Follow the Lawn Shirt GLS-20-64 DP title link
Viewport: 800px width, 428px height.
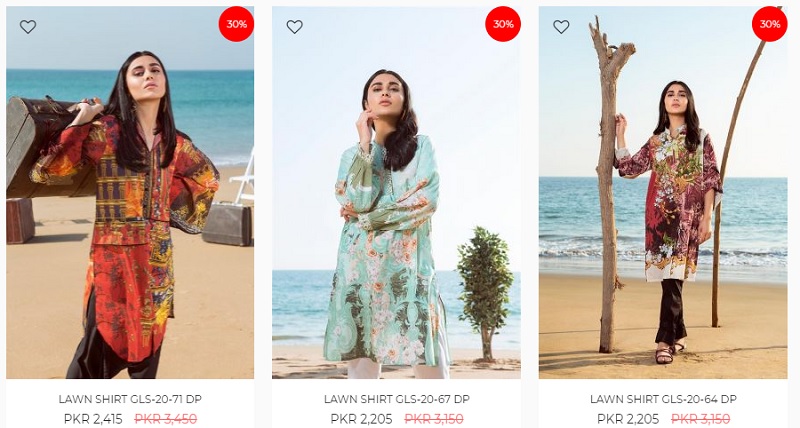(x=663, y=399)
